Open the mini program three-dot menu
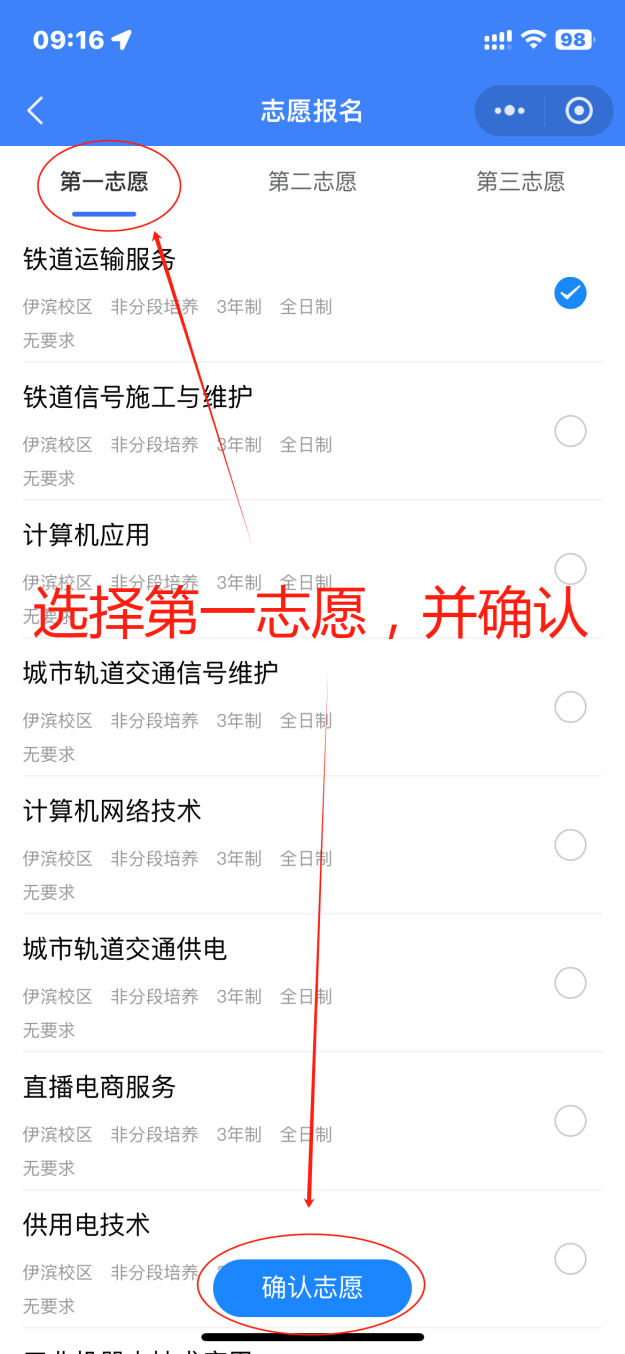 click(509, 110)
